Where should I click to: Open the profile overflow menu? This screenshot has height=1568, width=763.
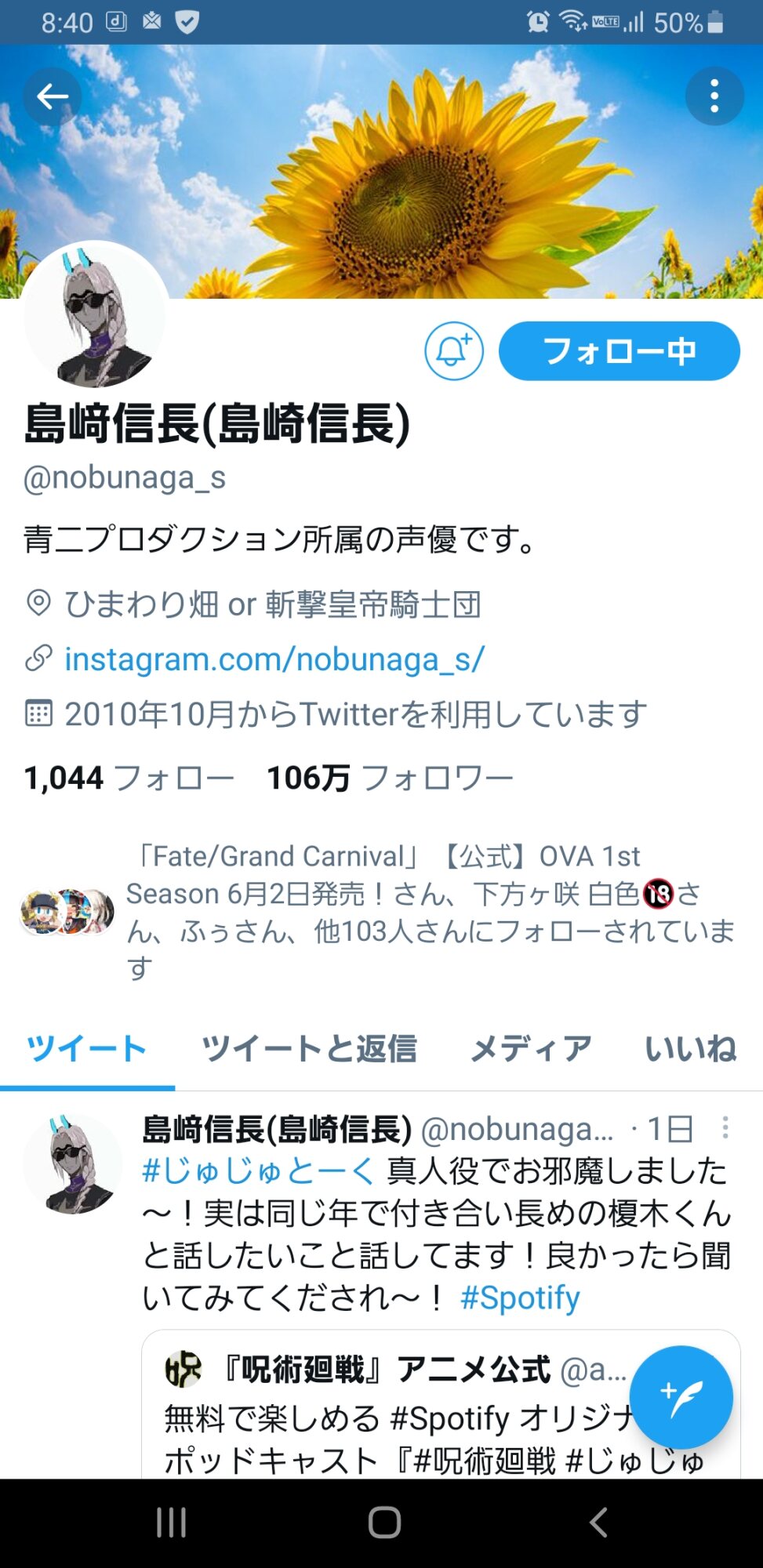pyautogui.click(x=714, y=96)
